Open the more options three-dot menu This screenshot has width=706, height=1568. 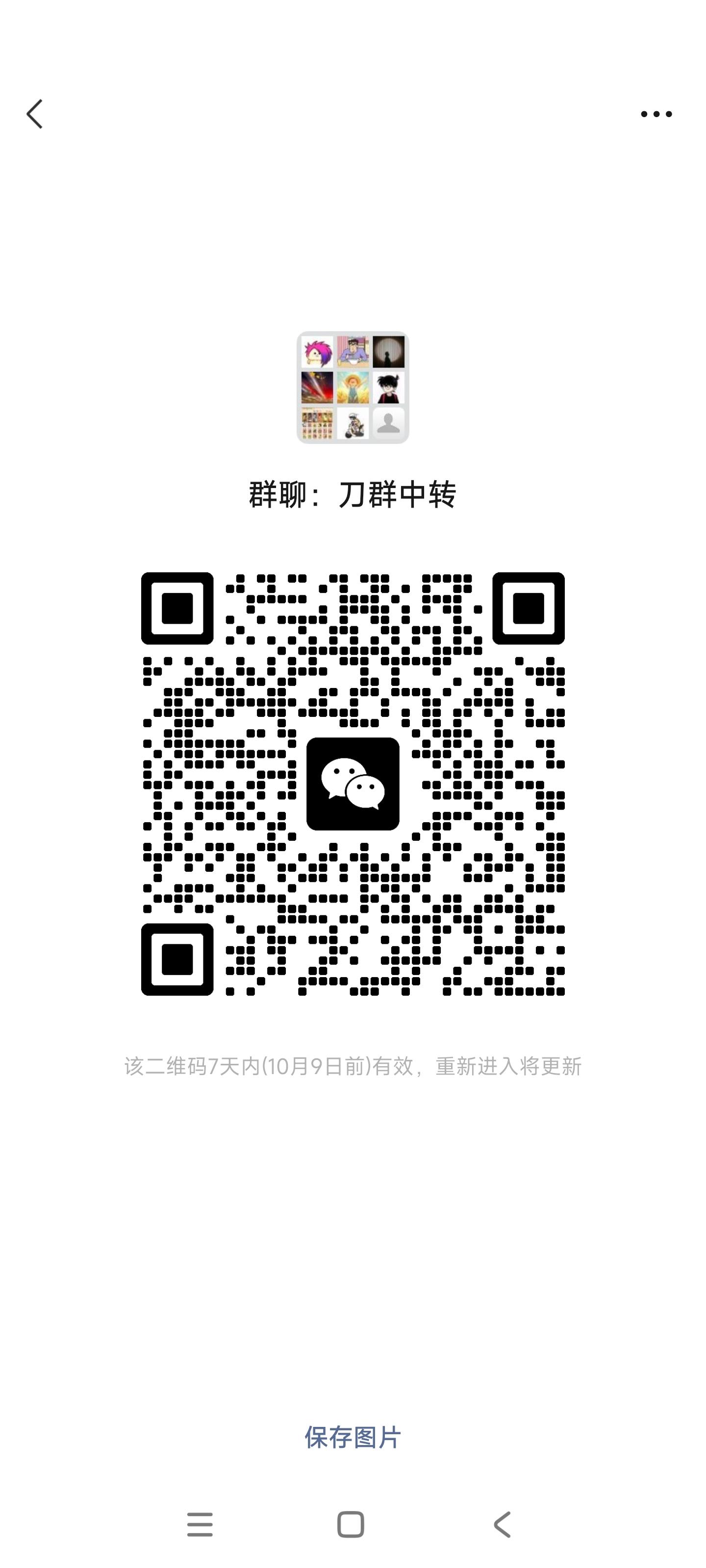(x=656, y=113)
